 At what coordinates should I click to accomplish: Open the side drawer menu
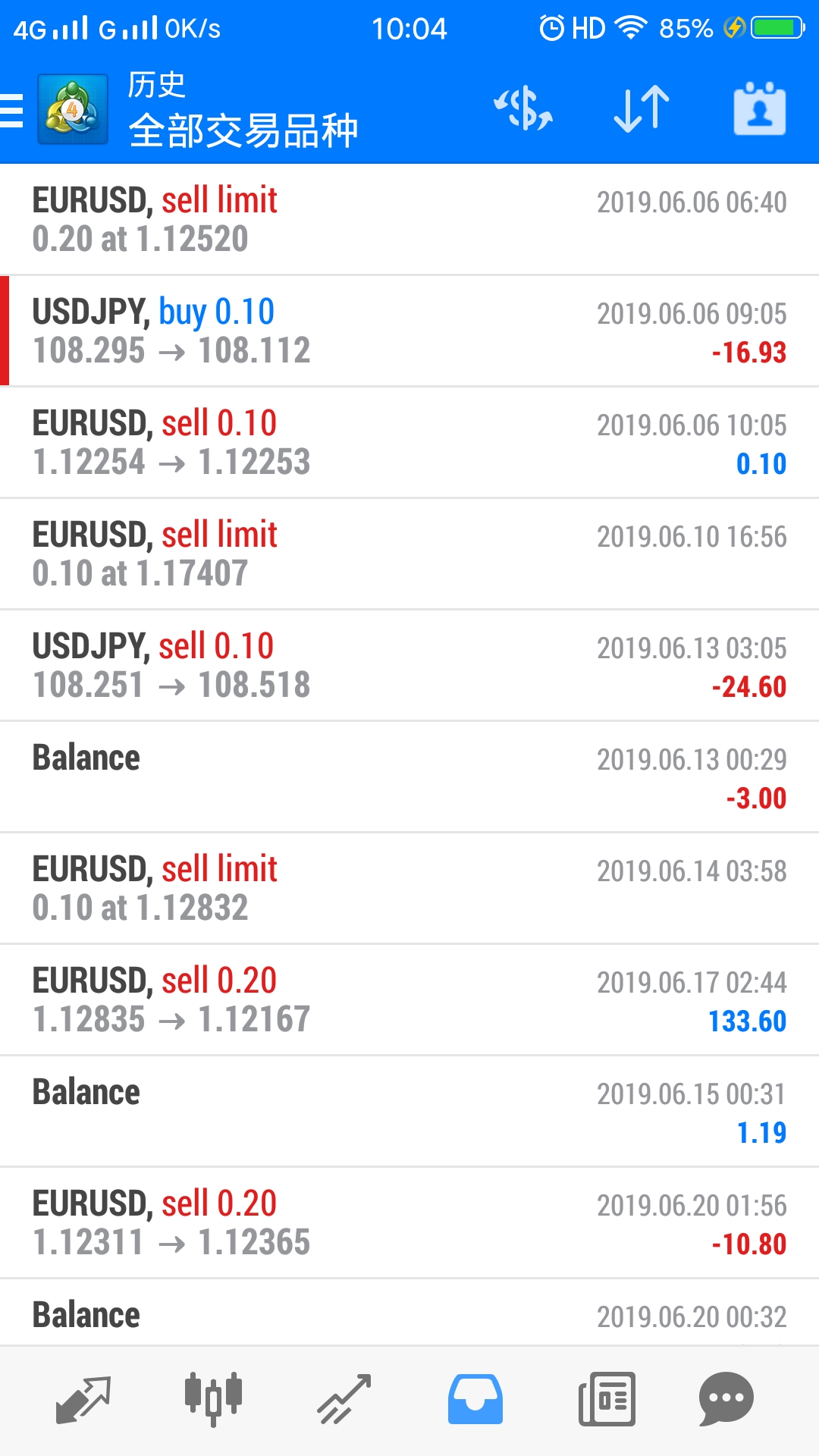tap(12, 111)
